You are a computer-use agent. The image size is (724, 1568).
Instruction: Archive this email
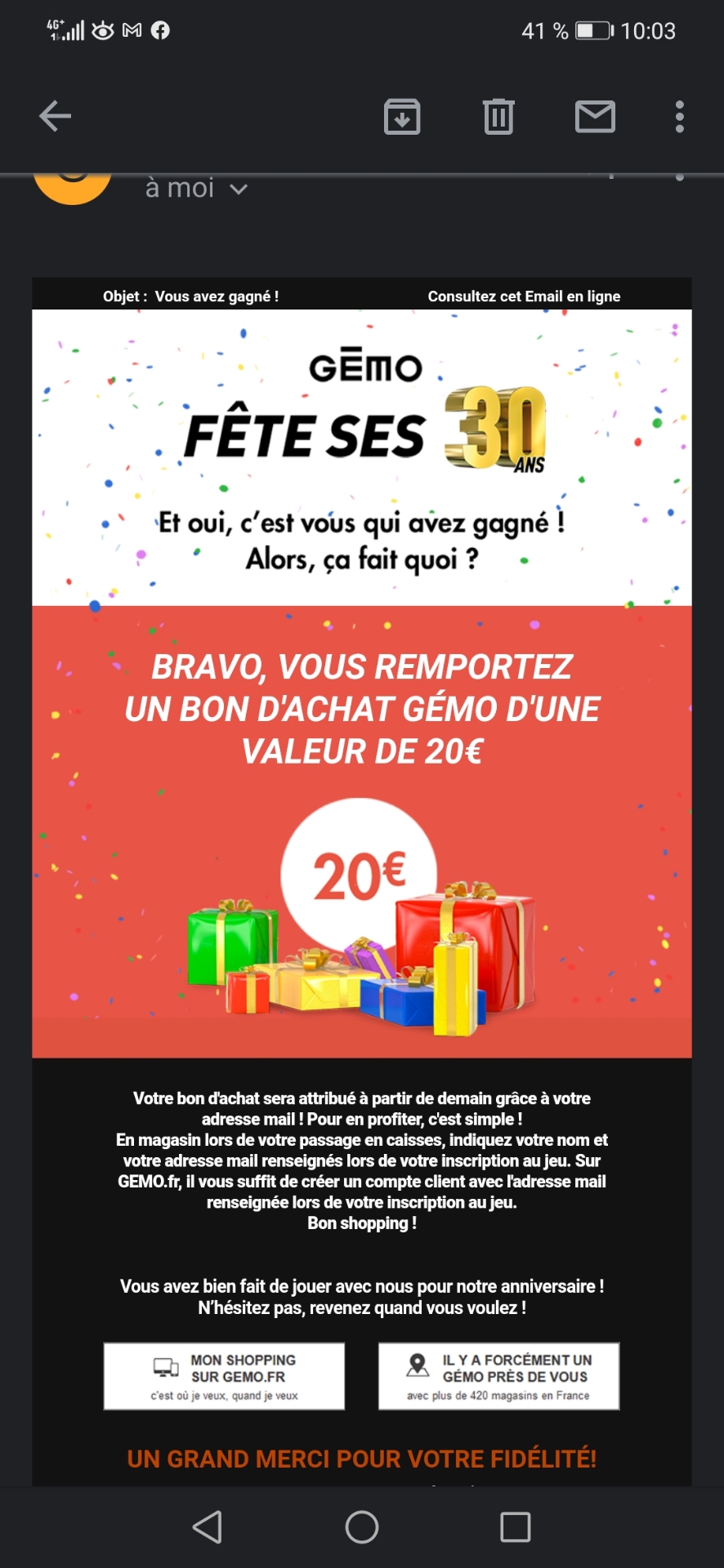point(402,117)
